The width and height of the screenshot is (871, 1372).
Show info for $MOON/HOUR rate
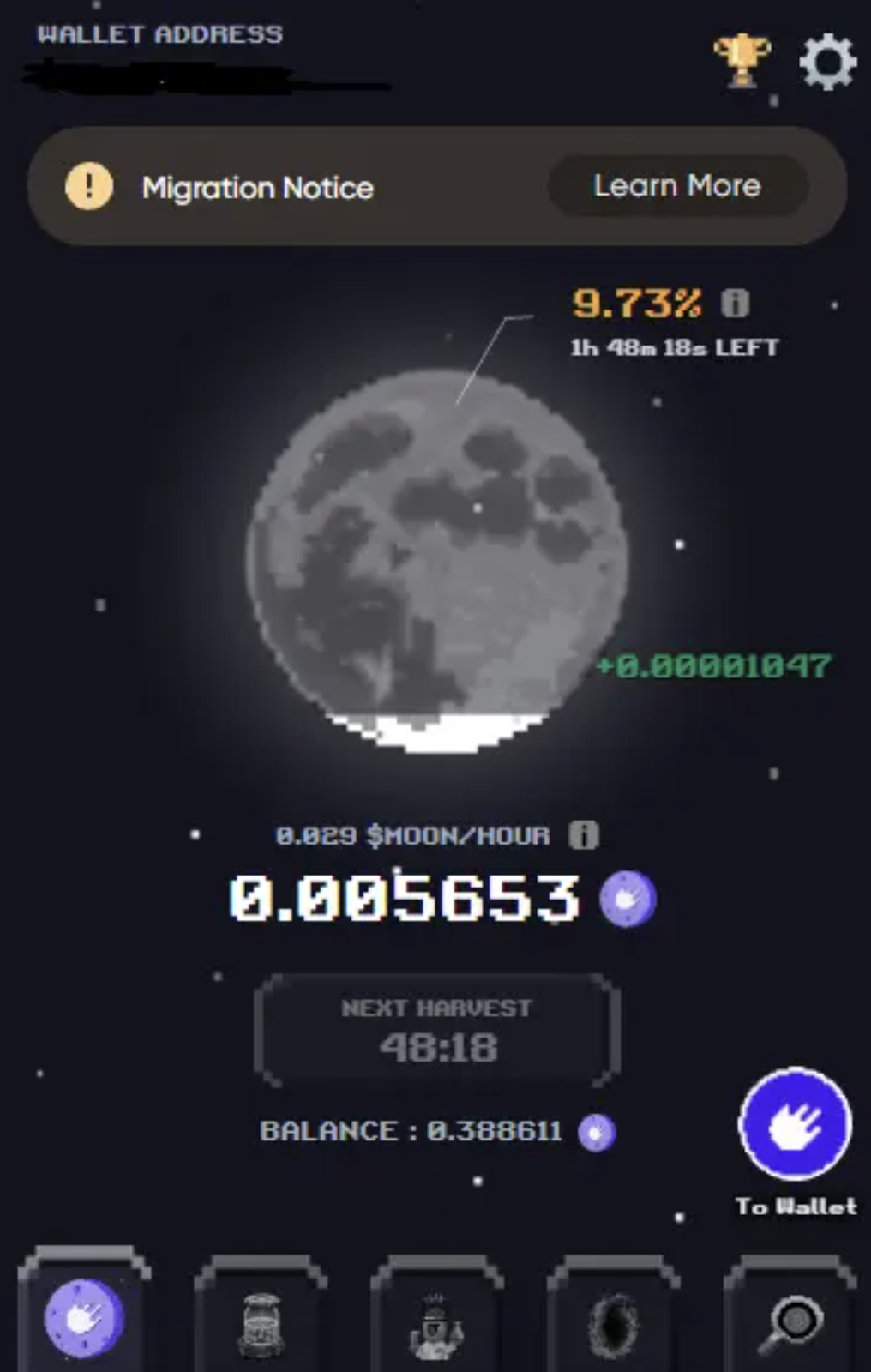coord(584,835)
